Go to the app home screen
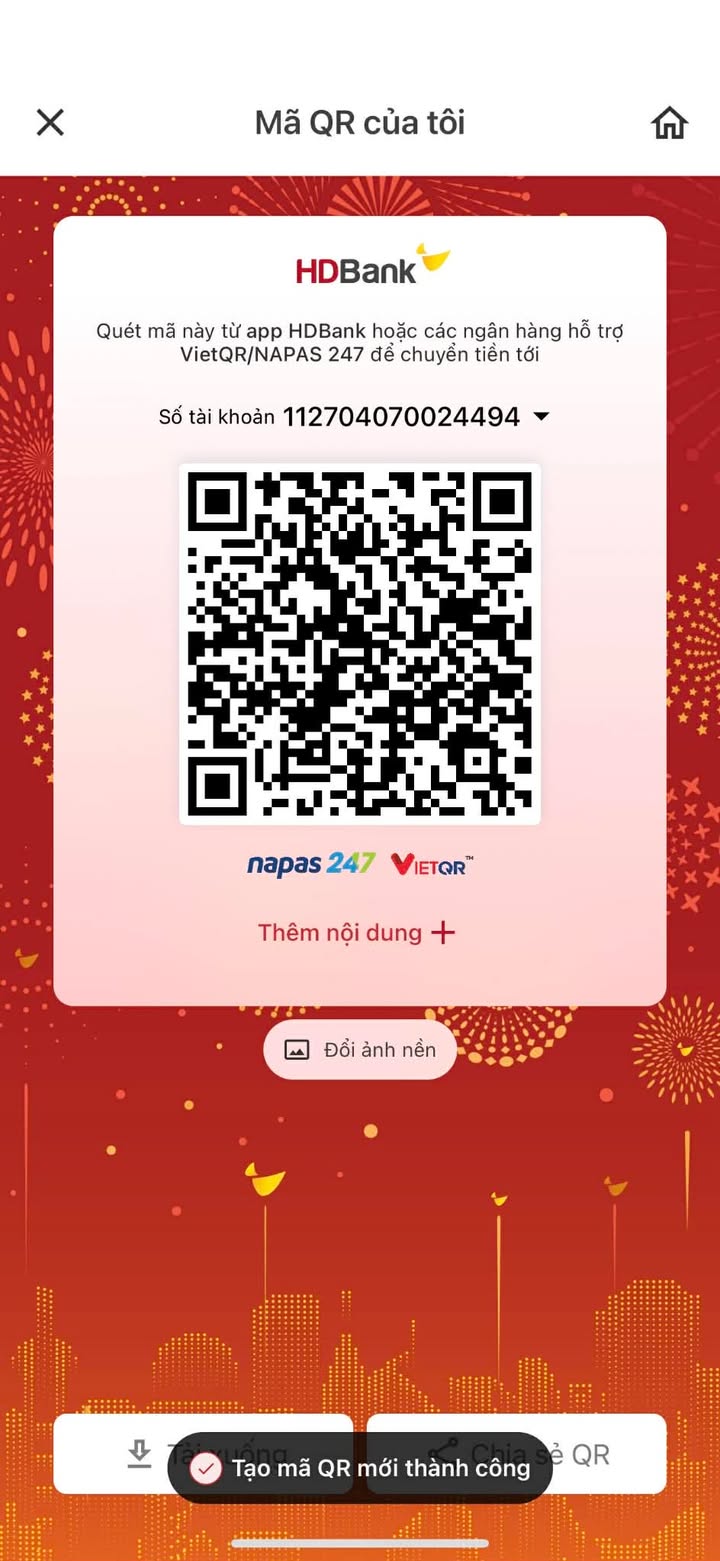The height and width of the screenshot is (1561, 720). (669, 122)
